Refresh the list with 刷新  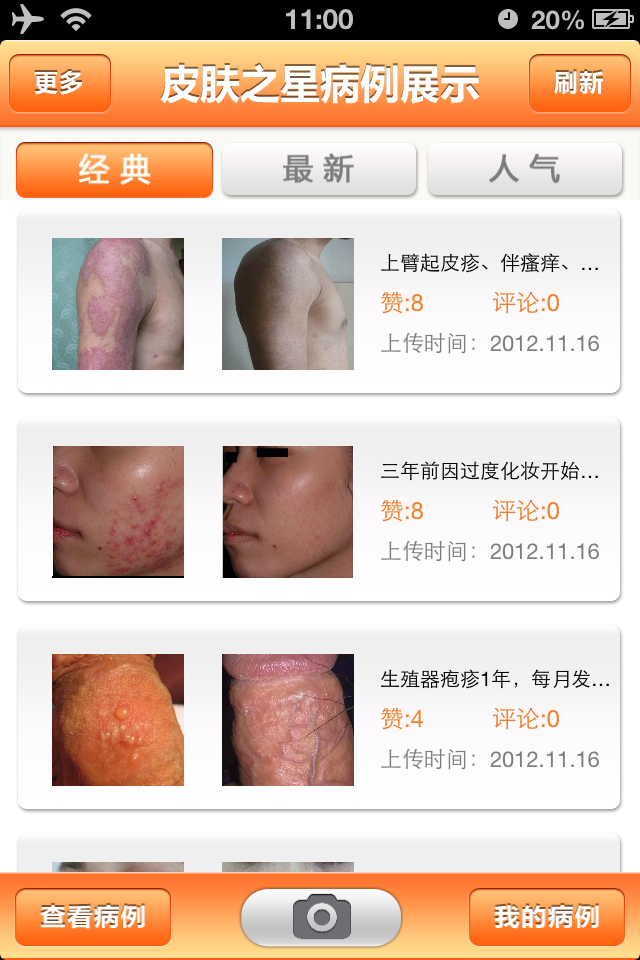[579, 83]
